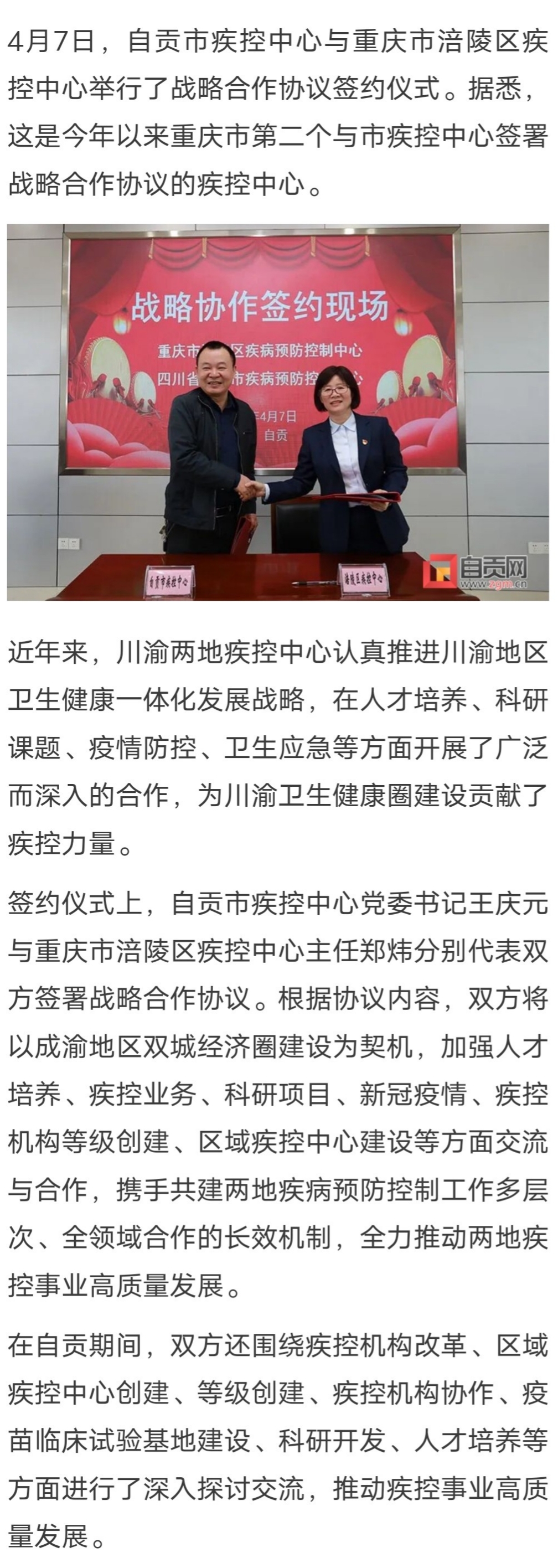Open the signing ceremony photo in the article
Image resolution: width=558 pixels, height=1568 pixels.
pos(278,412)
